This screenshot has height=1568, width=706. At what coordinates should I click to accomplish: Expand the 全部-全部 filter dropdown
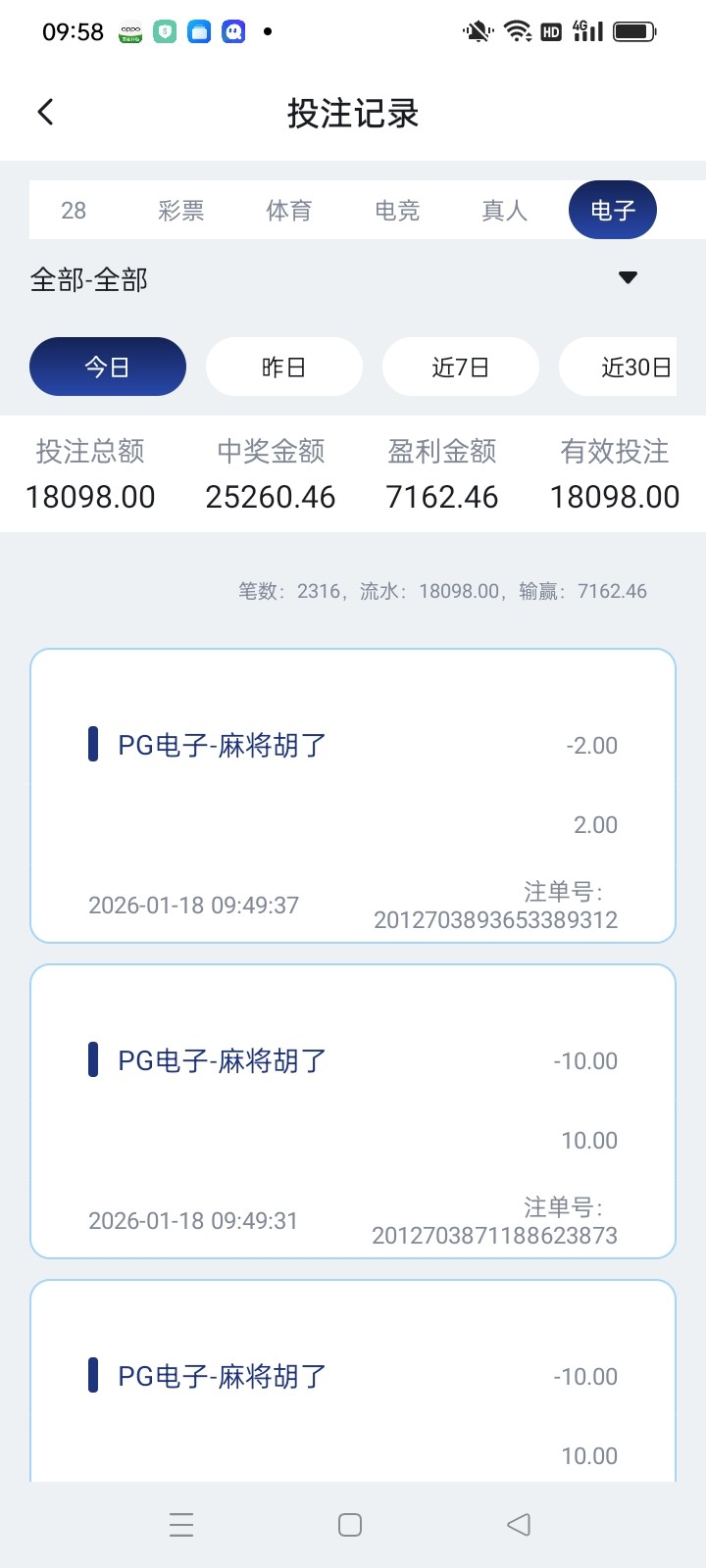(x=628, y=278)
